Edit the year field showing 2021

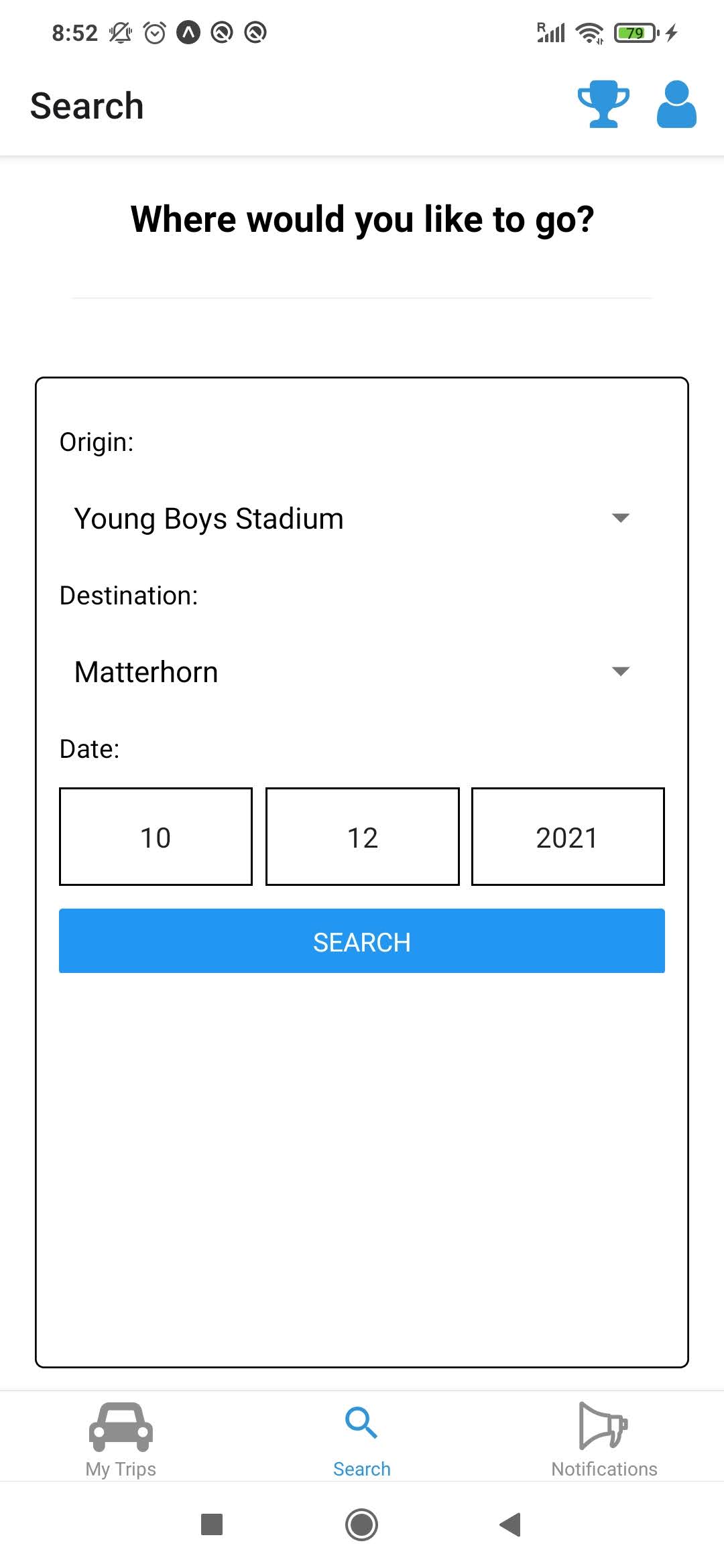(568, 837)
